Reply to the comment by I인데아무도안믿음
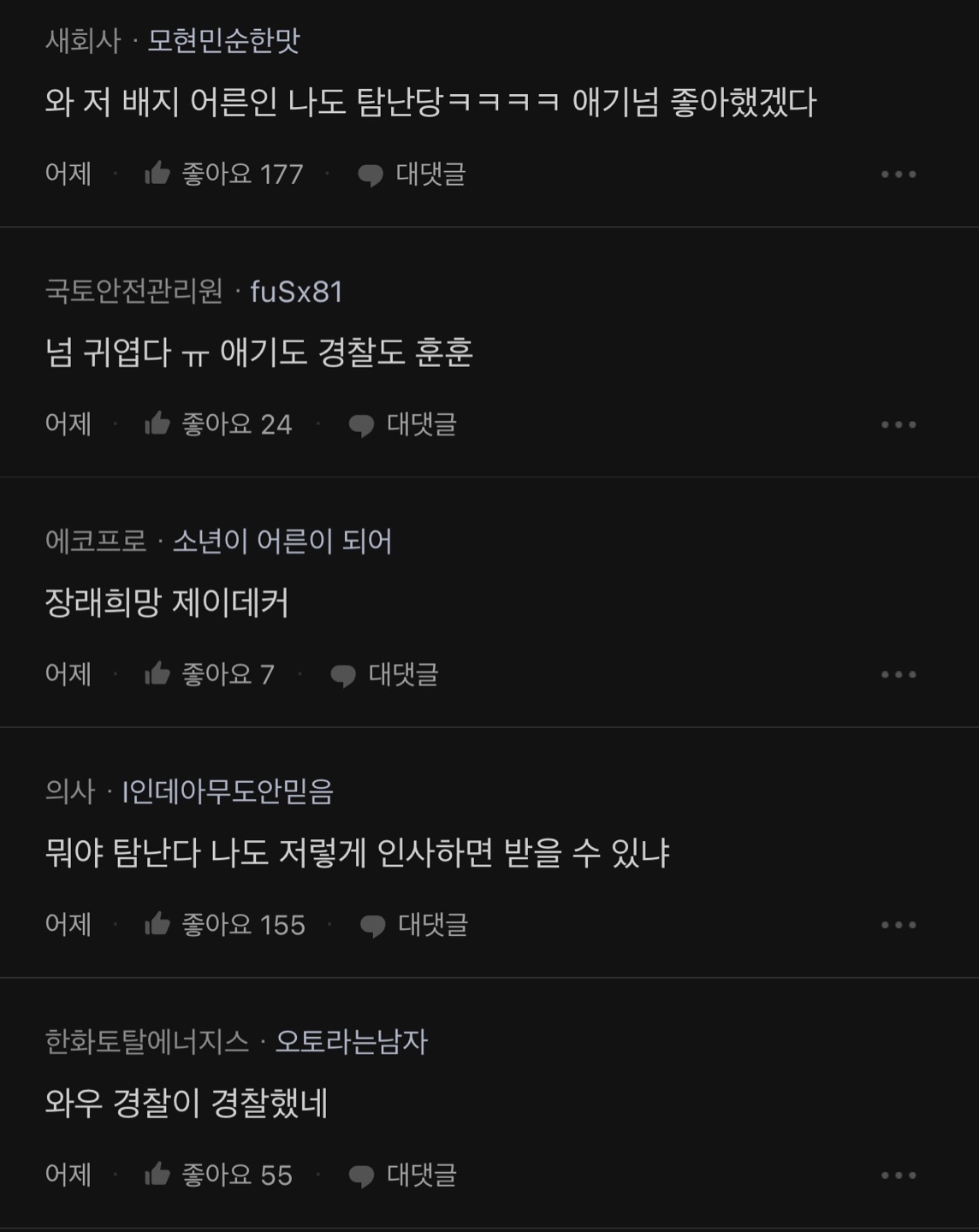Viewport: 979px width, 1232px height. [414, 925]
